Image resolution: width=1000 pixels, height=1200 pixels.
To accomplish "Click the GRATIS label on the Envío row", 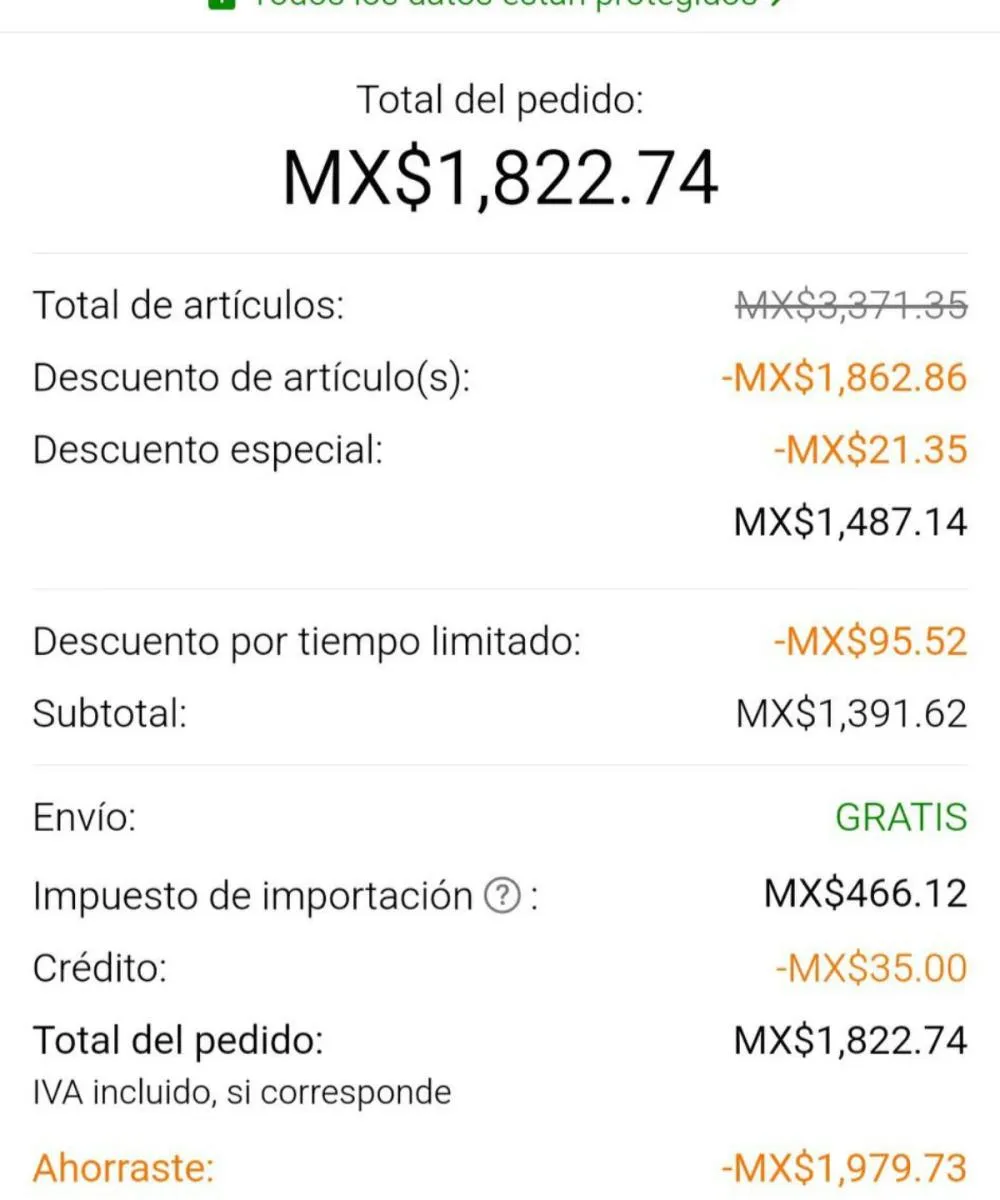I will [x=899, y=817].
